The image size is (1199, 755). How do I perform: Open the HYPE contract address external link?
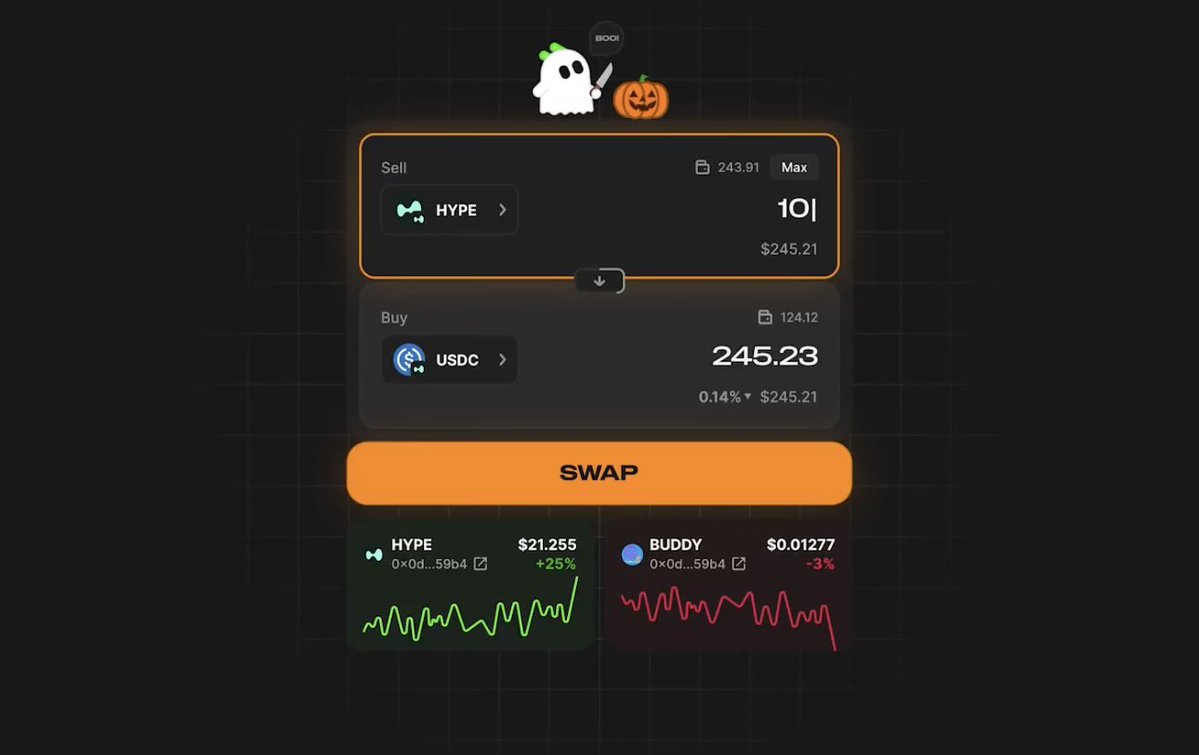point(480,564)
